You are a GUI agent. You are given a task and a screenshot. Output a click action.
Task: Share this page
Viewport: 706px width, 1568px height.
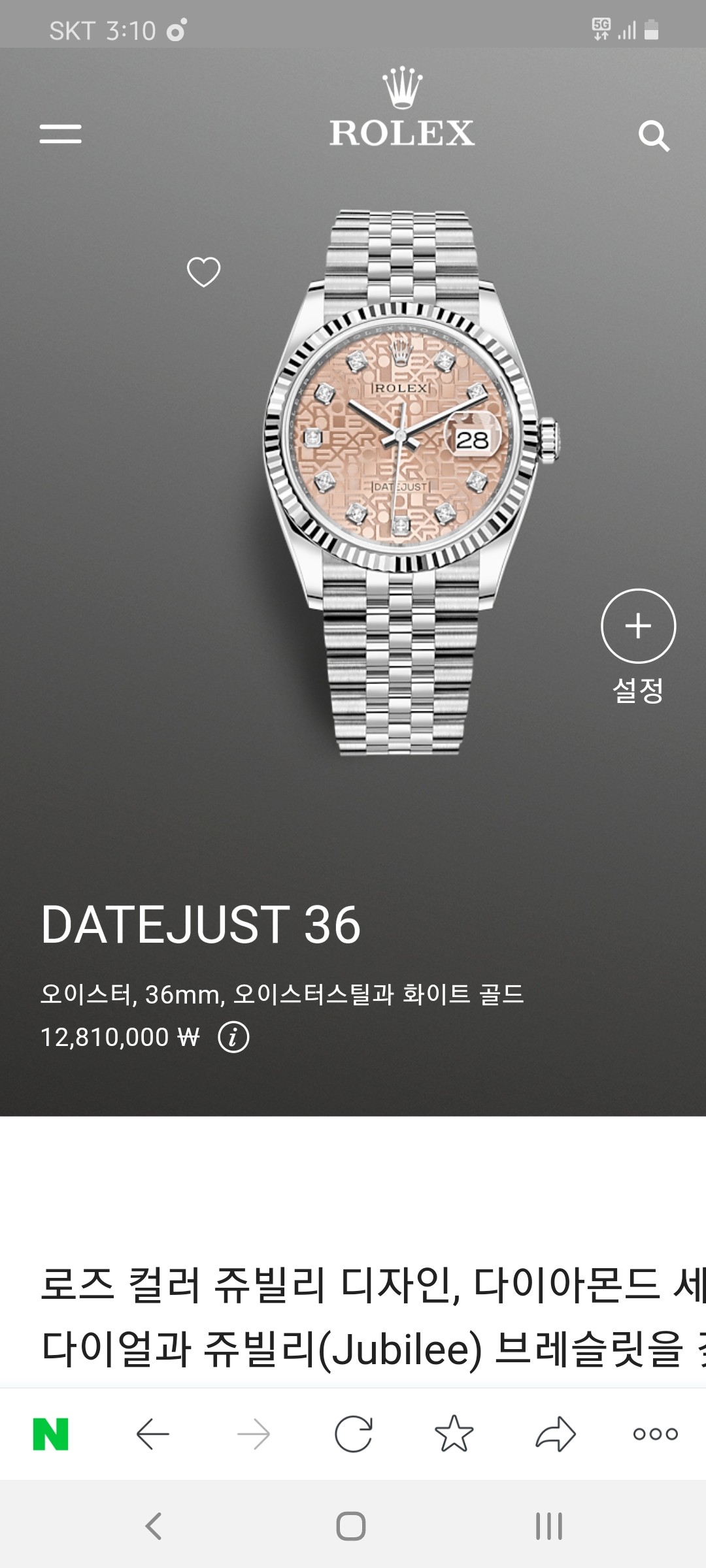tap(555, 1434)
